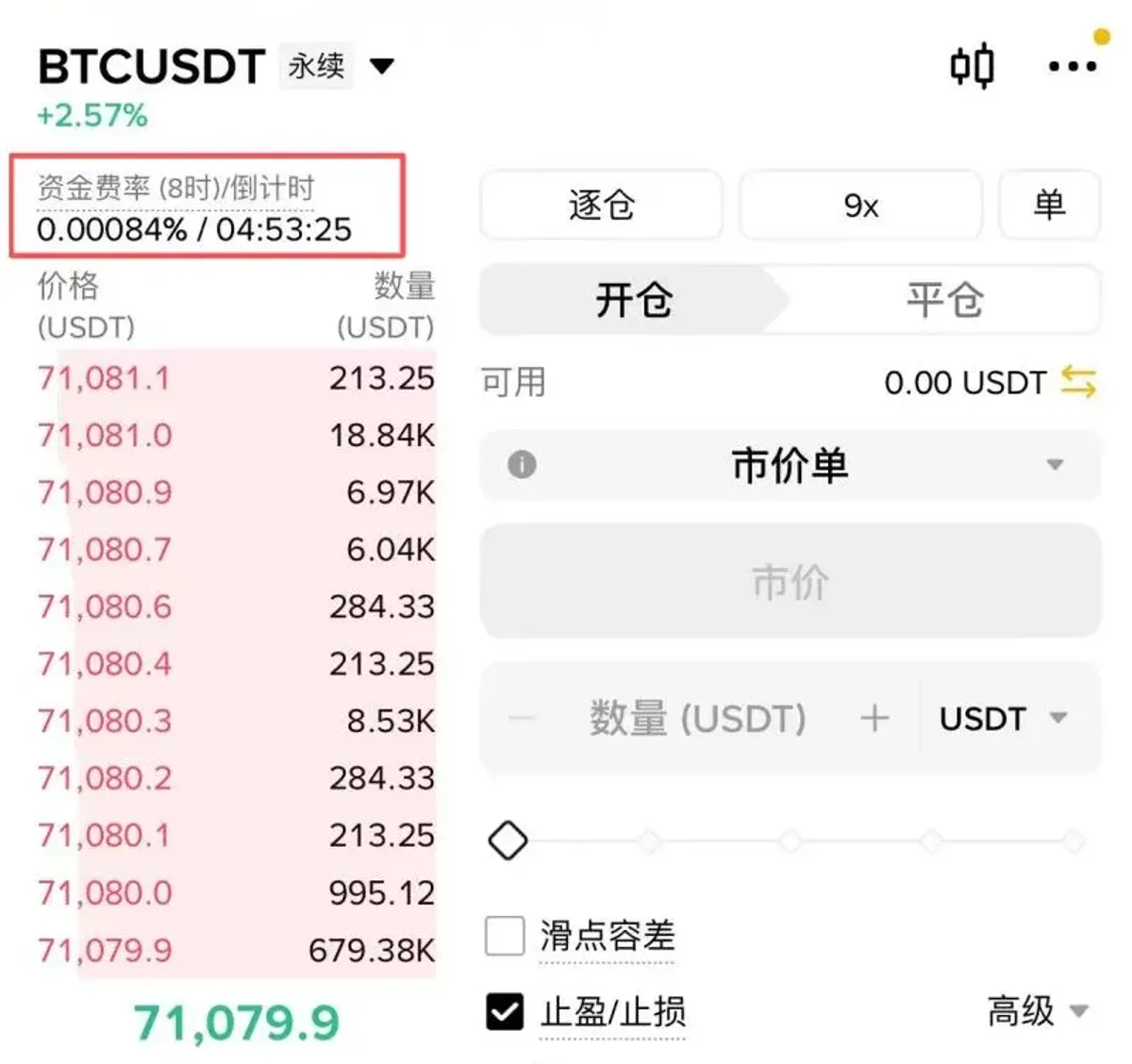Decrease quantity with the minus button
1132x1064 pixels.
[522, 719]
